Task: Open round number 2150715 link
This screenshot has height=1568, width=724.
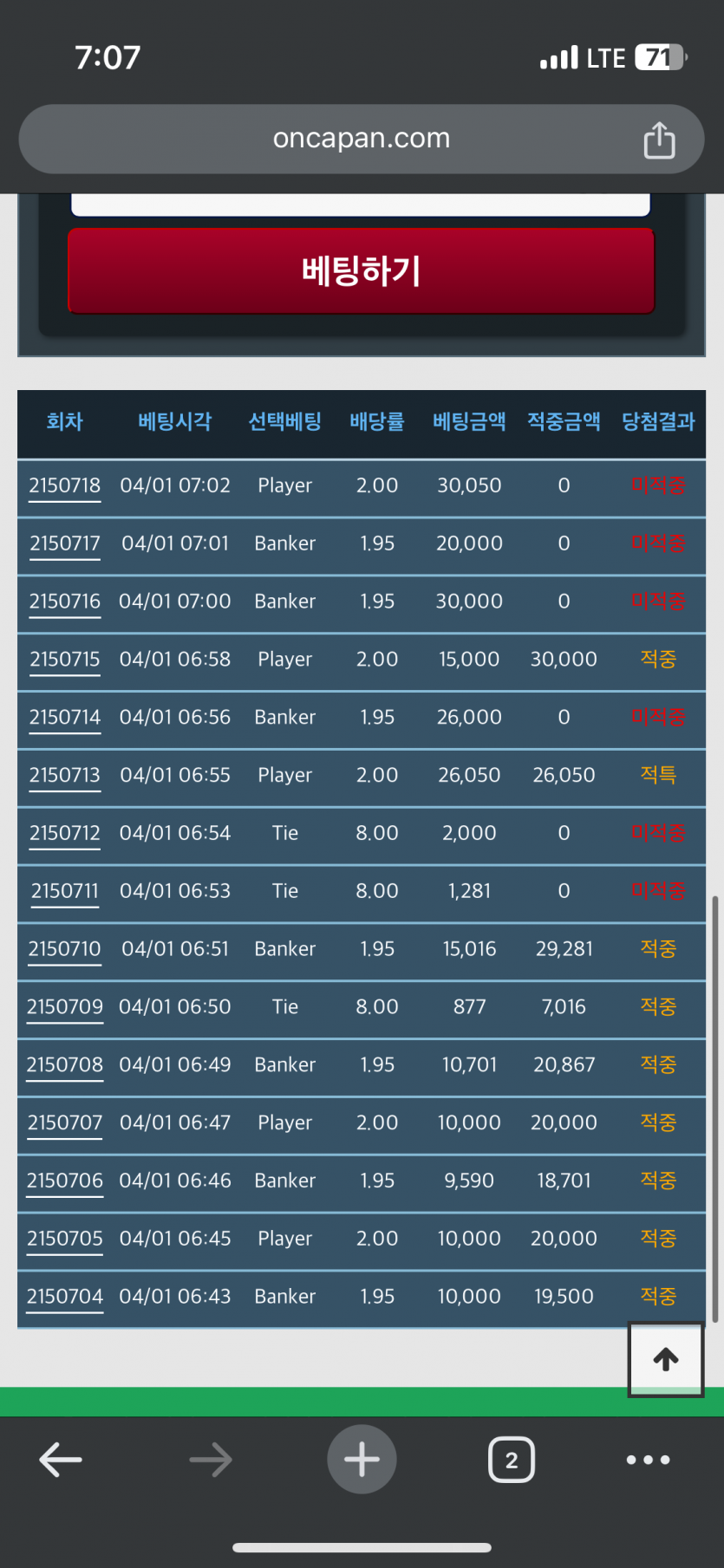Action: pos(65,660)
